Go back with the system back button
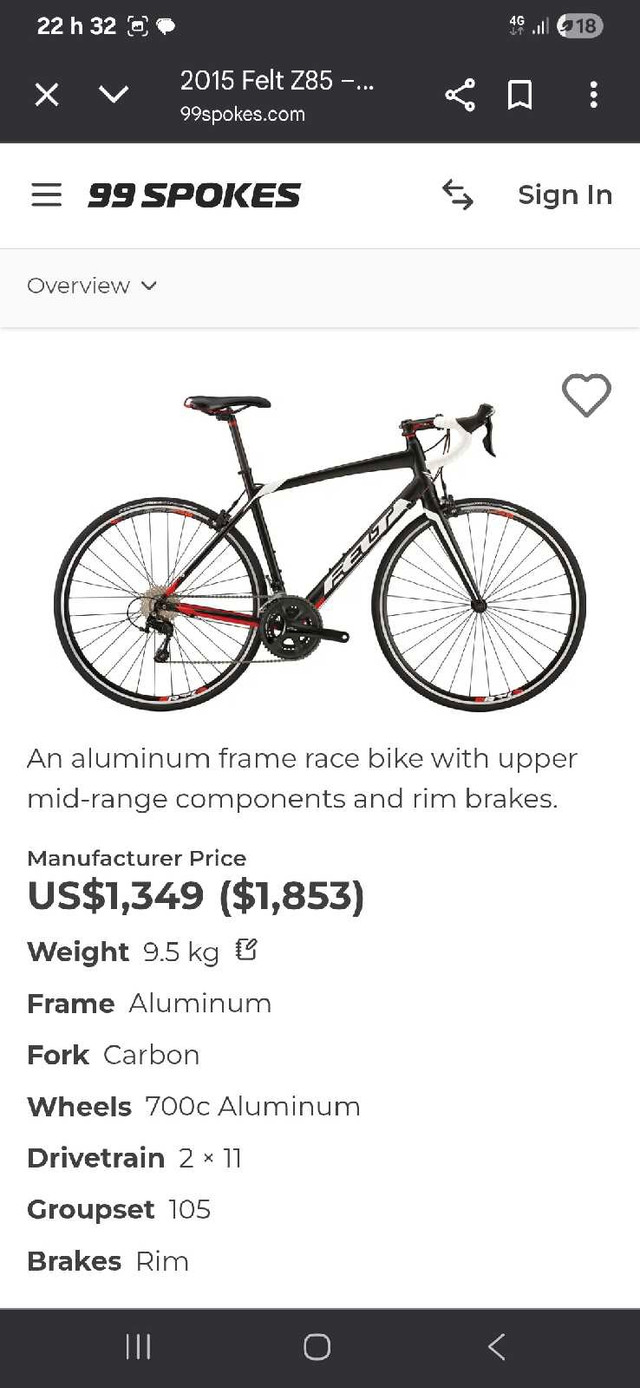The image size is (640, 1388). coord(496,1347)
